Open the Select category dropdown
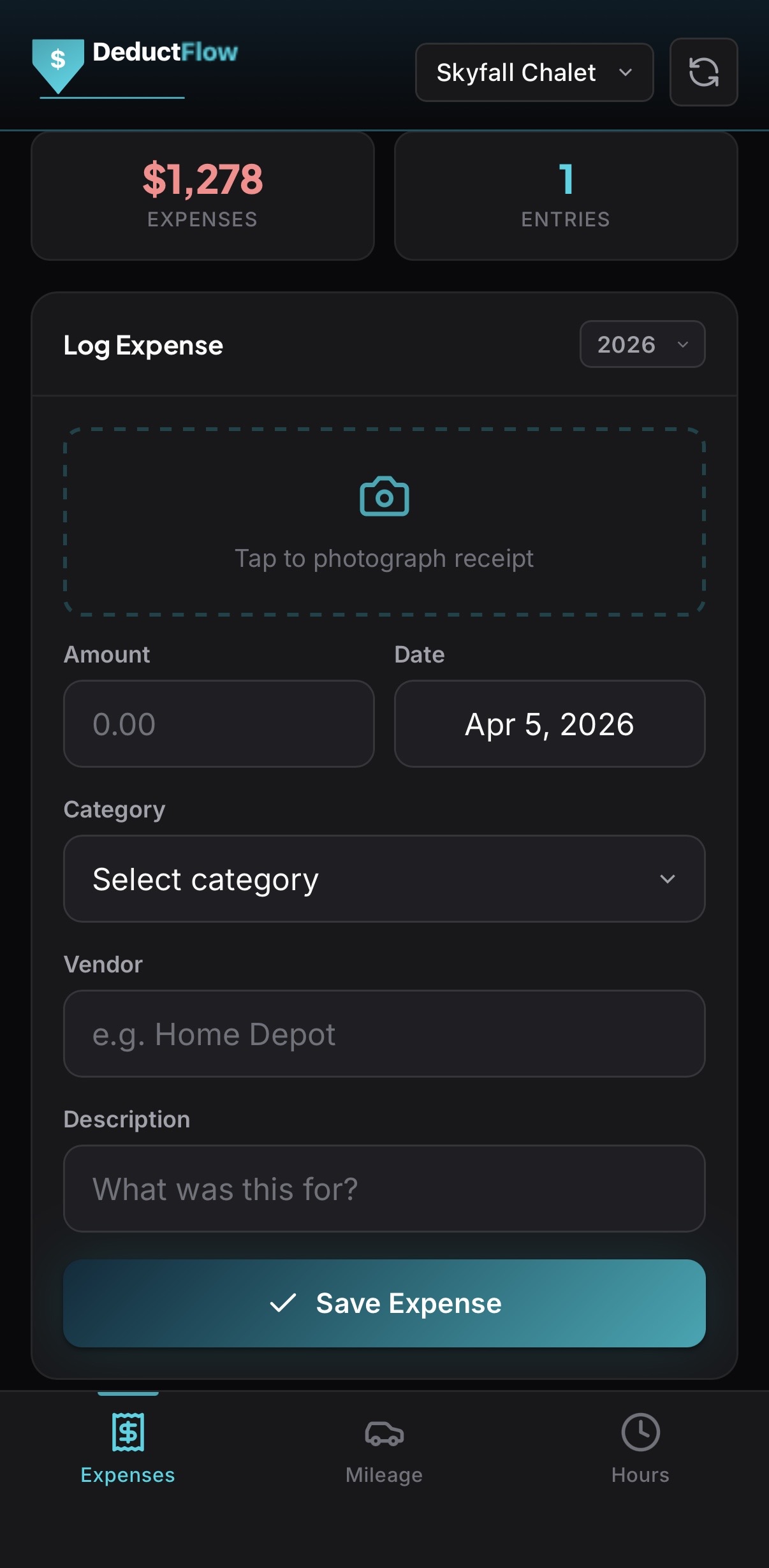 [384, 879]
